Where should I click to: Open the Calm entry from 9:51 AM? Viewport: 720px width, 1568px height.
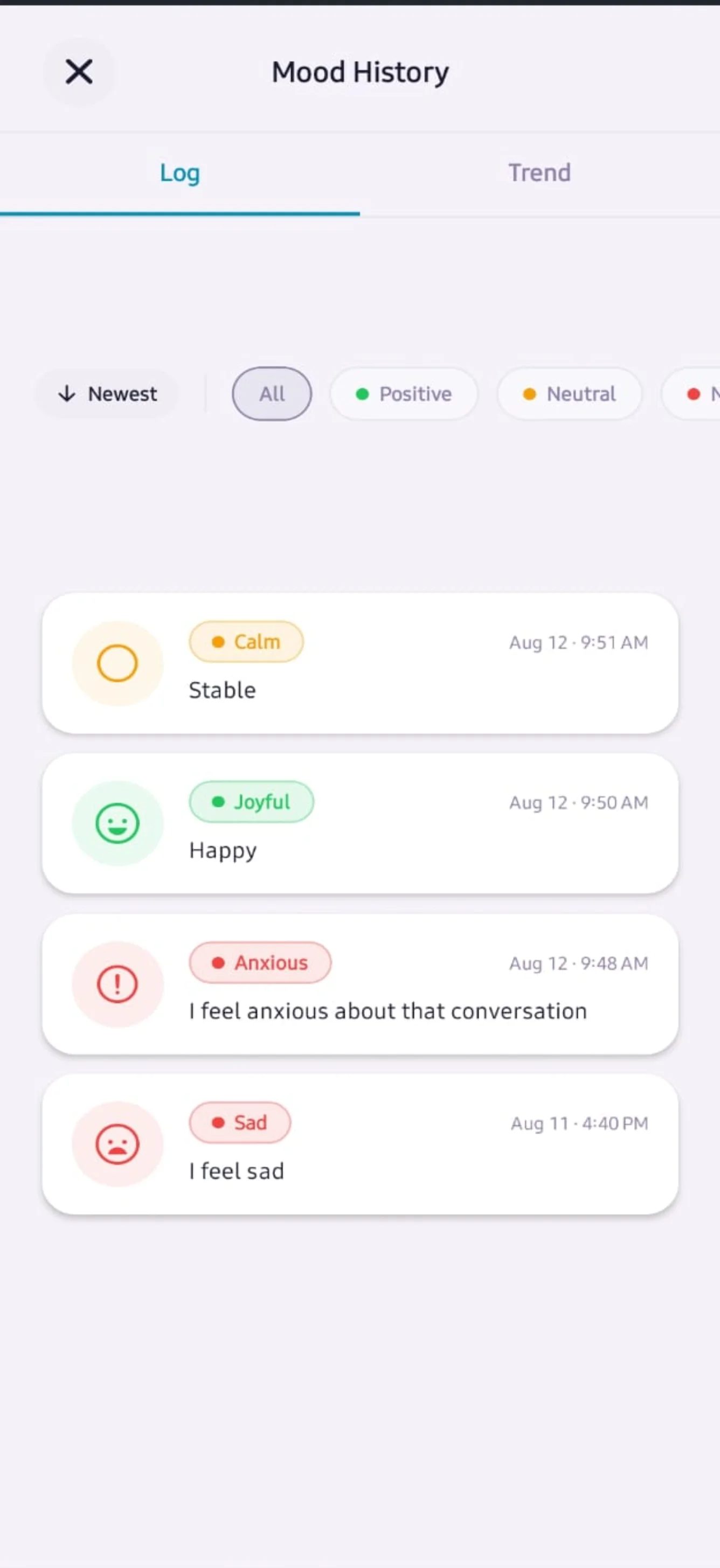(361, 663)
